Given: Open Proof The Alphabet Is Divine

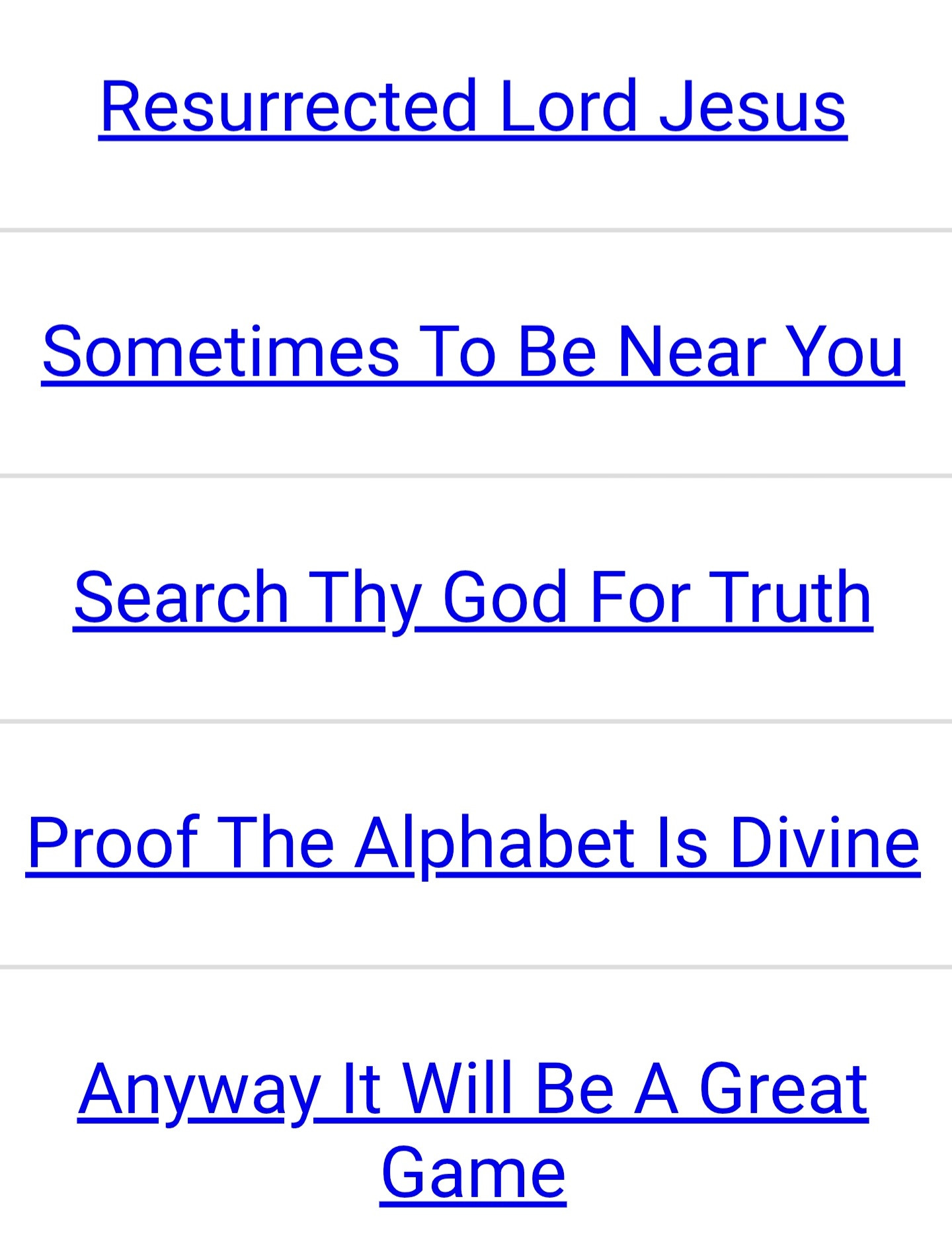Looking at the screenshot, I should (x=473, y=843).
